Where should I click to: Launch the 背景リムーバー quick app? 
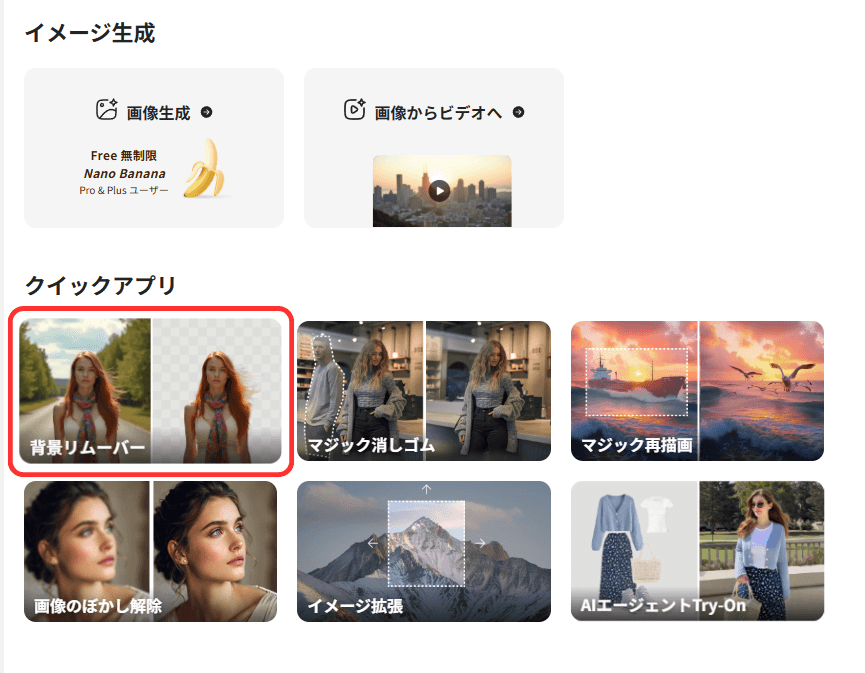pyautogui.click(x=151, y=391)
